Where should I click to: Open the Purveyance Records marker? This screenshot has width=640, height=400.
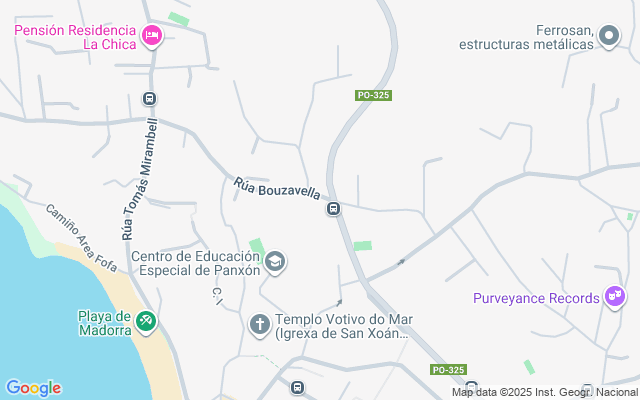click(615, 296)
